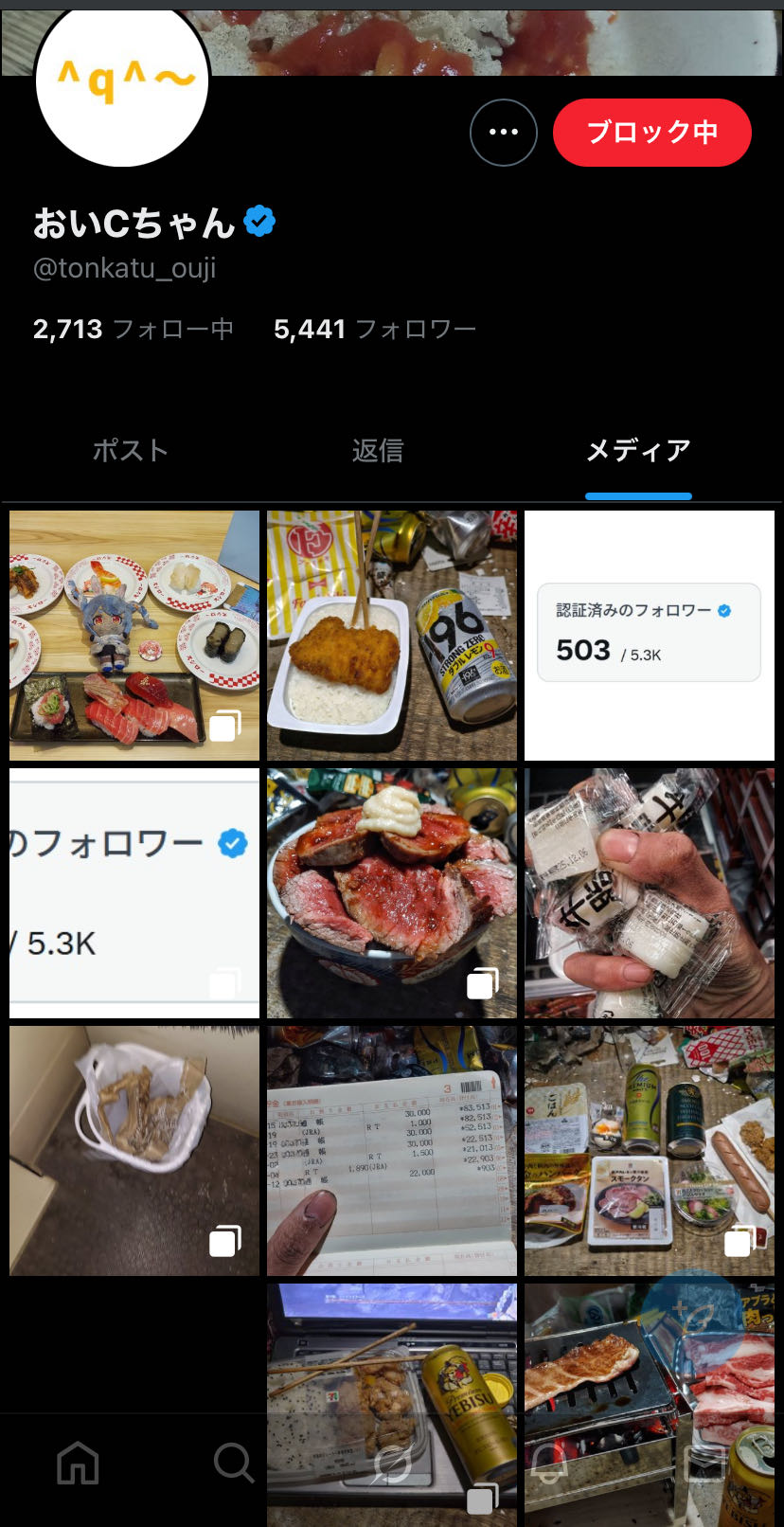Open the 認証済みのフォロワー 503 screenshot
The height and width of the screenshot is (1527, 784).
coord(650,636)
